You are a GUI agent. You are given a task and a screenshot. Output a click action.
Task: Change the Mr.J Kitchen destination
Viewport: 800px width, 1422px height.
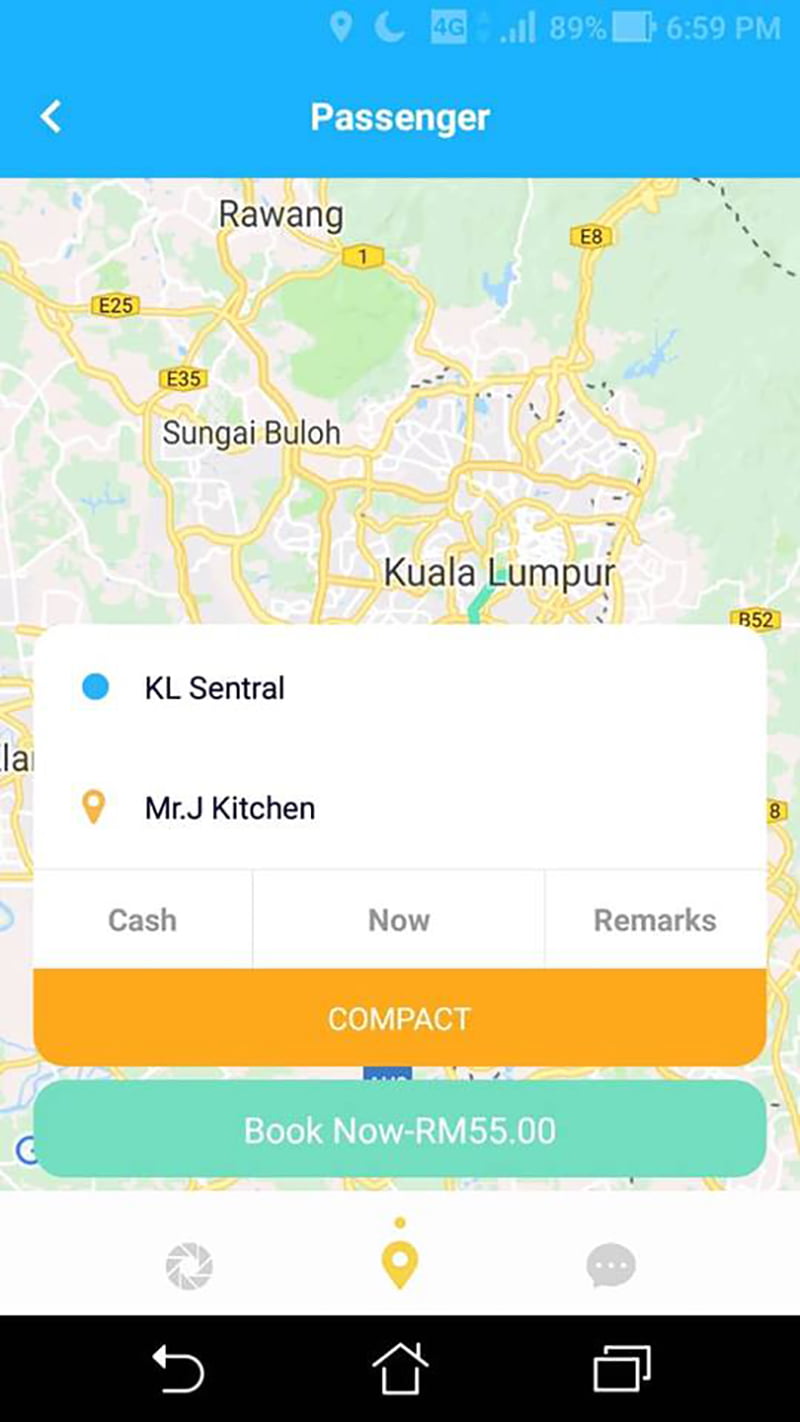pos(230,808)
